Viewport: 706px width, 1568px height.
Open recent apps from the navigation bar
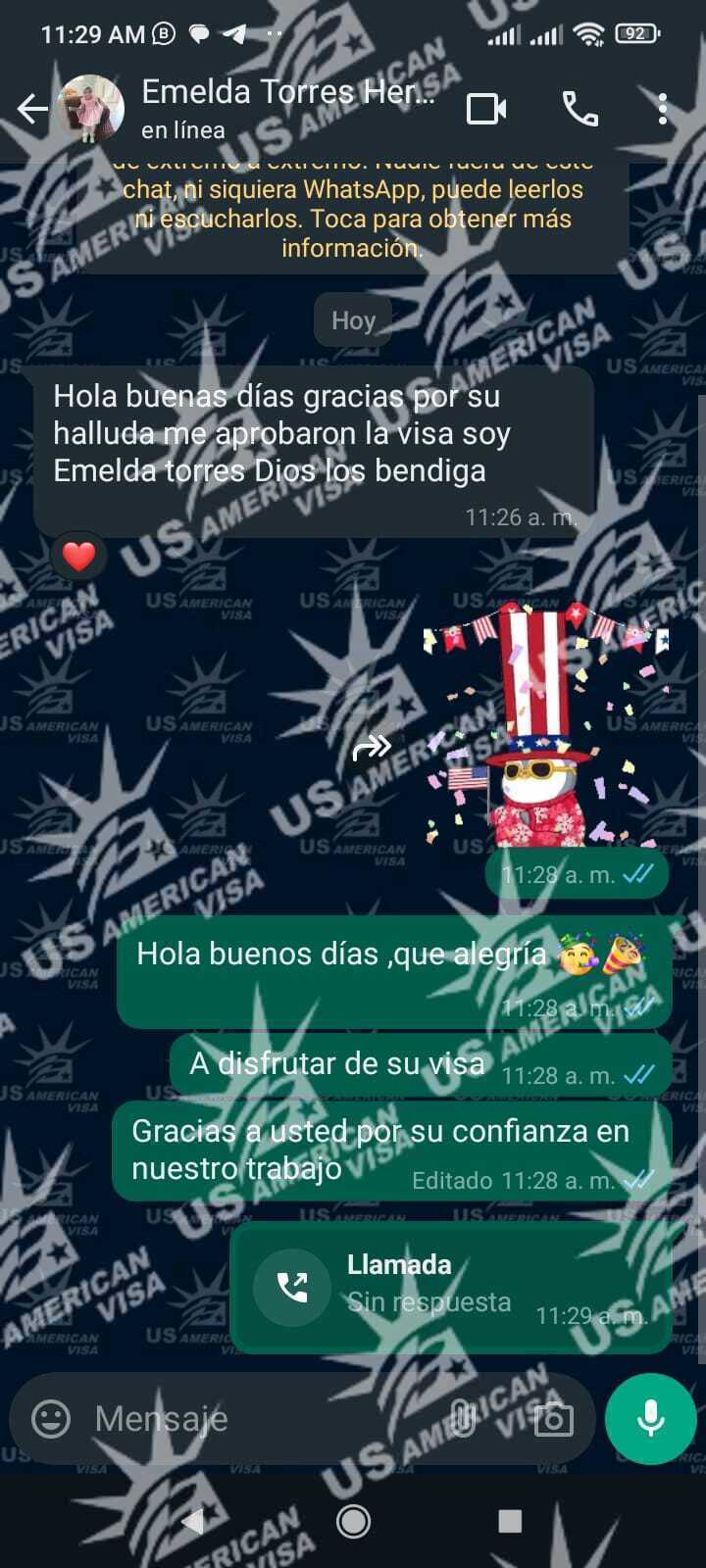click(510, 1521)
